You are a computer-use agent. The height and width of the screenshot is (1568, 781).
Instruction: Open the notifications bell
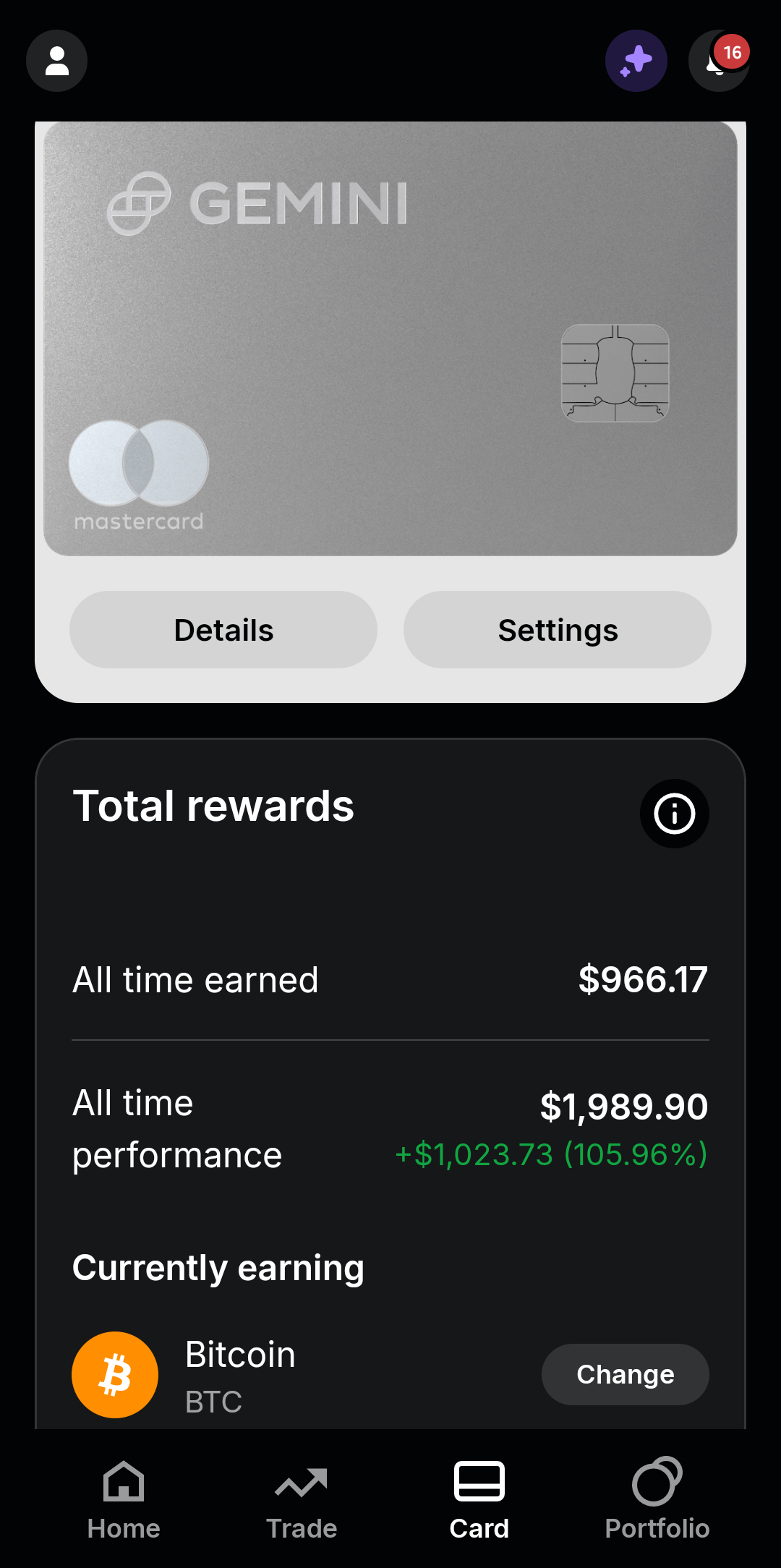(719, 61)
